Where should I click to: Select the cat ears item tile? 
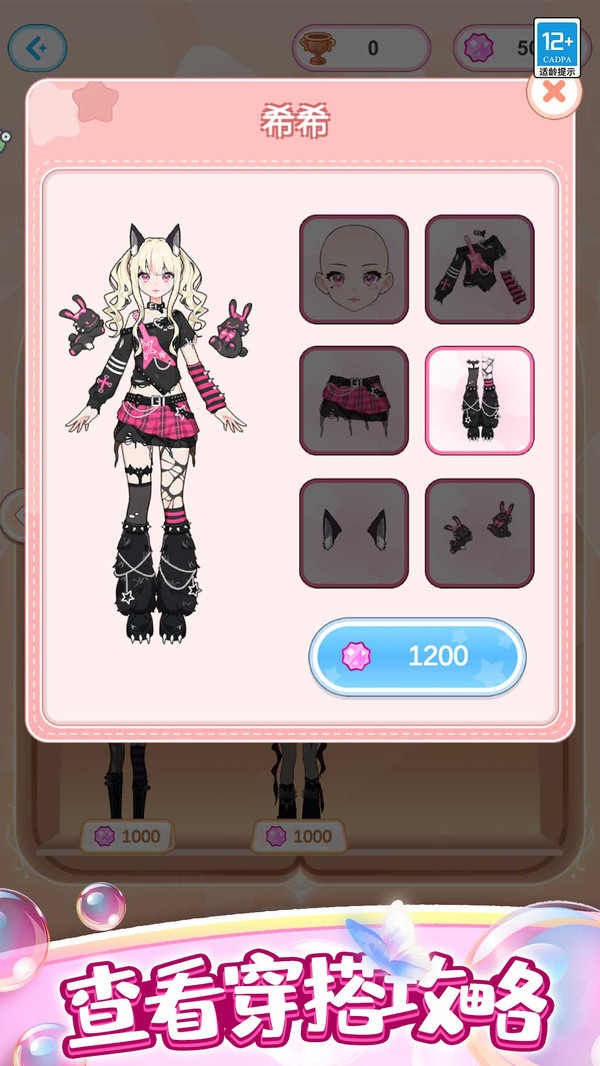click(354, 533)
